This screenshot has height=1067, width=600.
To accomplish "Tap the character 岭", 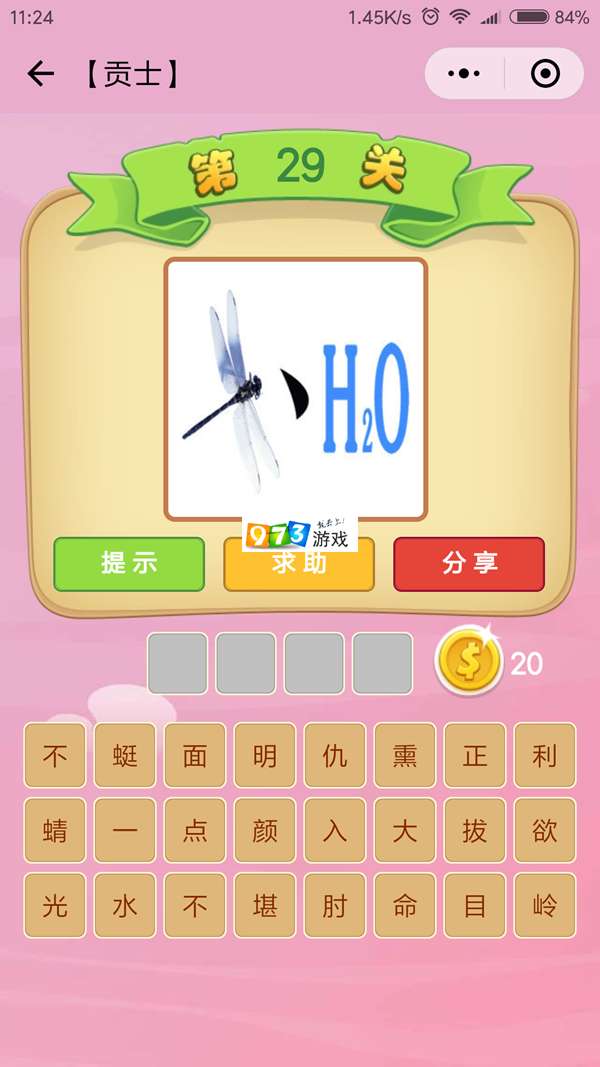I will tap(545, 906).
